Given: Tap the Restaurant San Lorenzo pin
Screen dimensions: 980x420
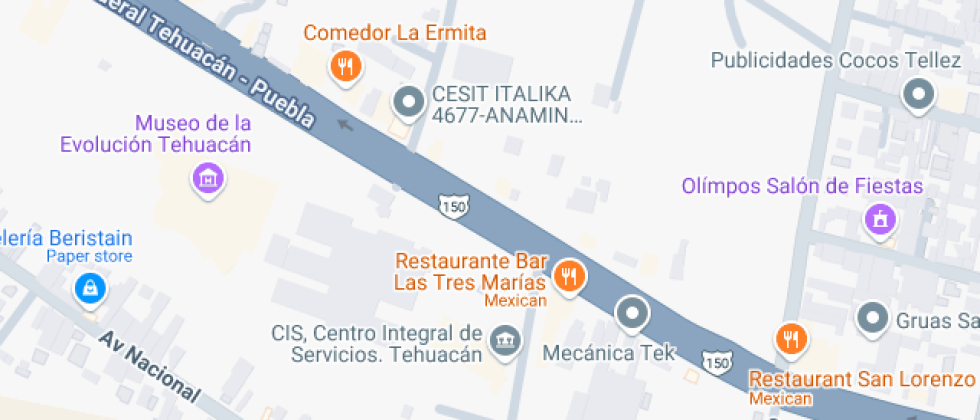Looking at the screenshot, I should point(791,338).
